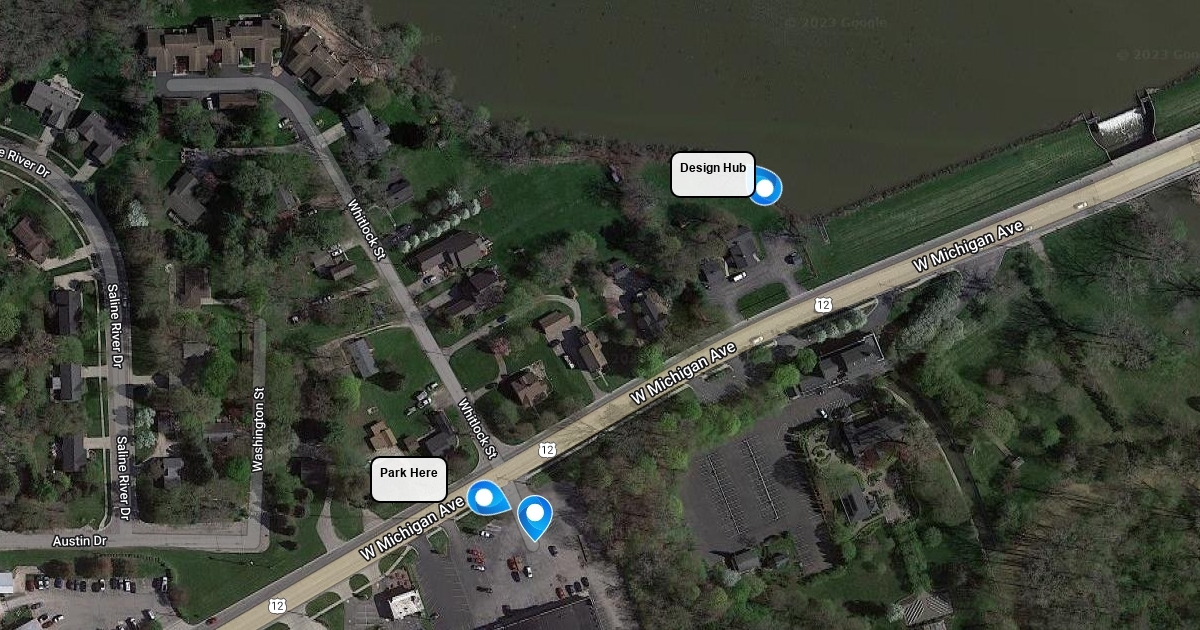Select the Park Here marker on Michigan Ave
This screenshot has height=630, width=1200.
click(486, 497)
